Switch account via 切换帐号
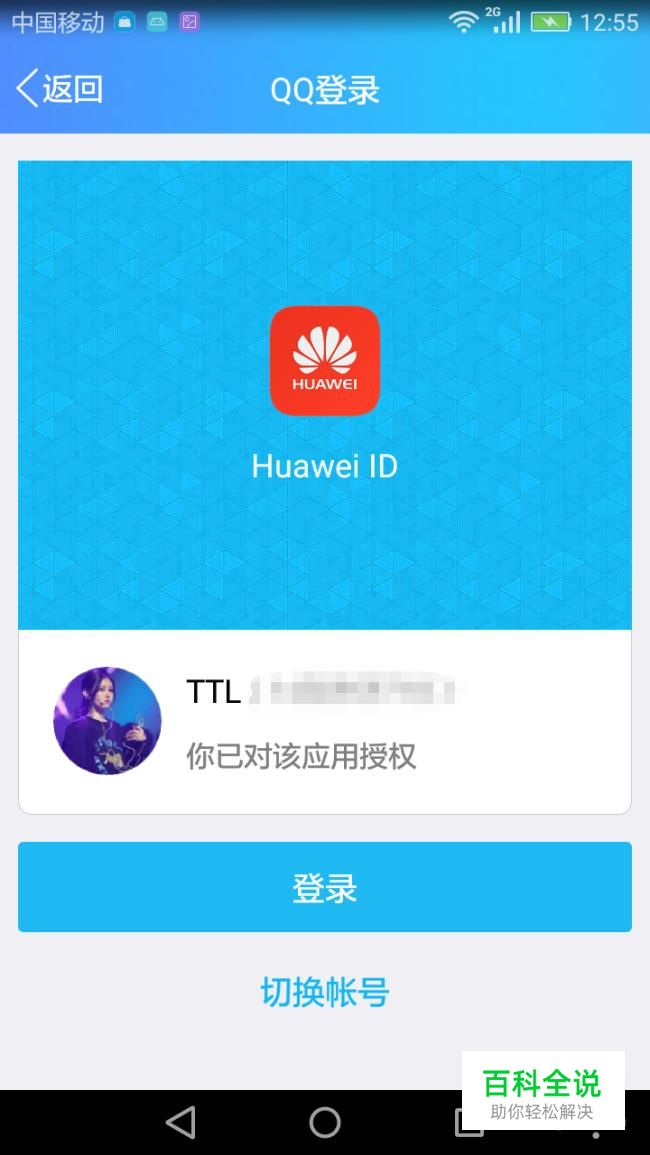 tap(324, 992)
